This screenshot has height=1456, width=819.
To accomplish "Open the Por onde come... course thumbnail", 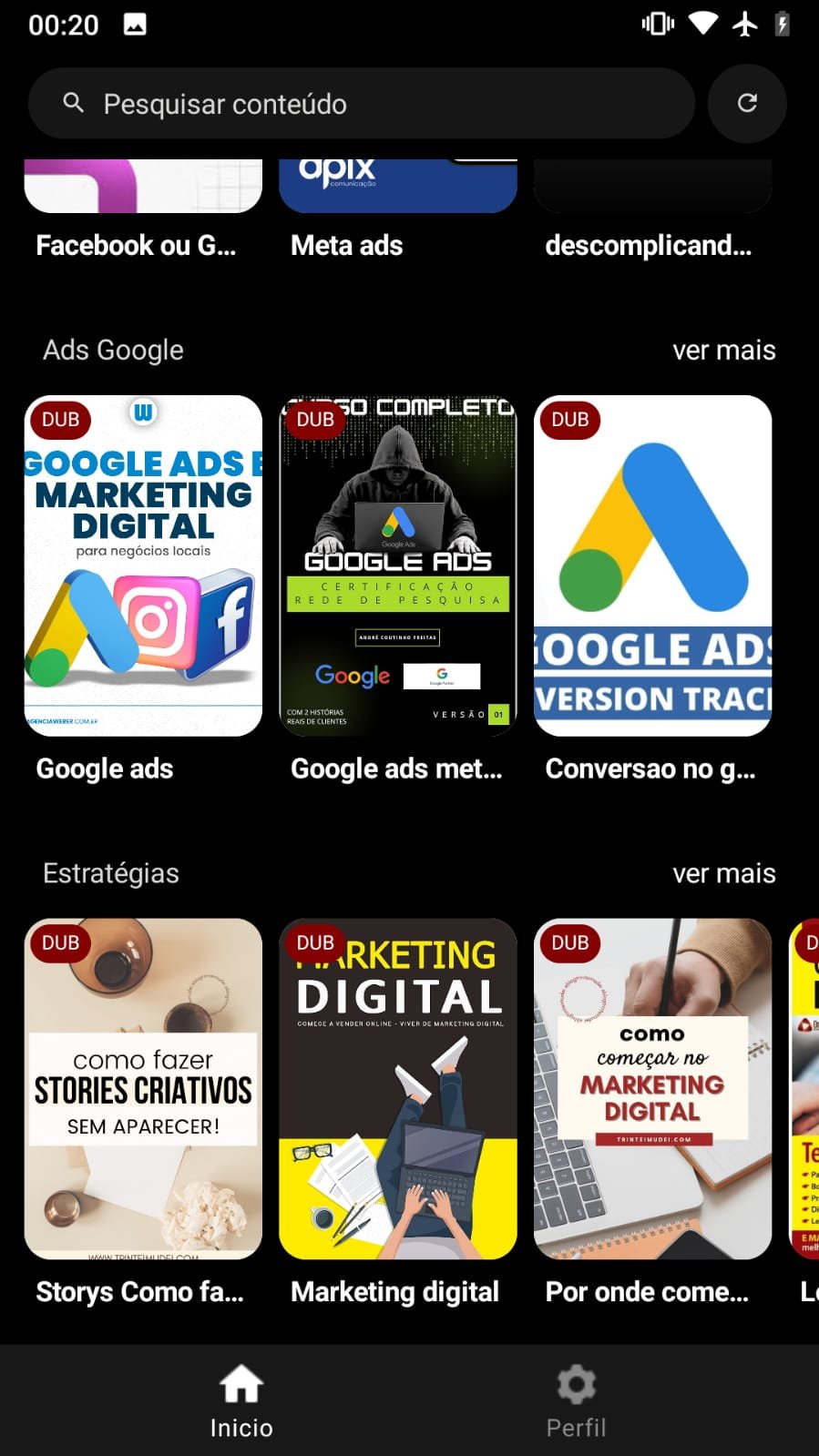I will [x=652, y=1089].
